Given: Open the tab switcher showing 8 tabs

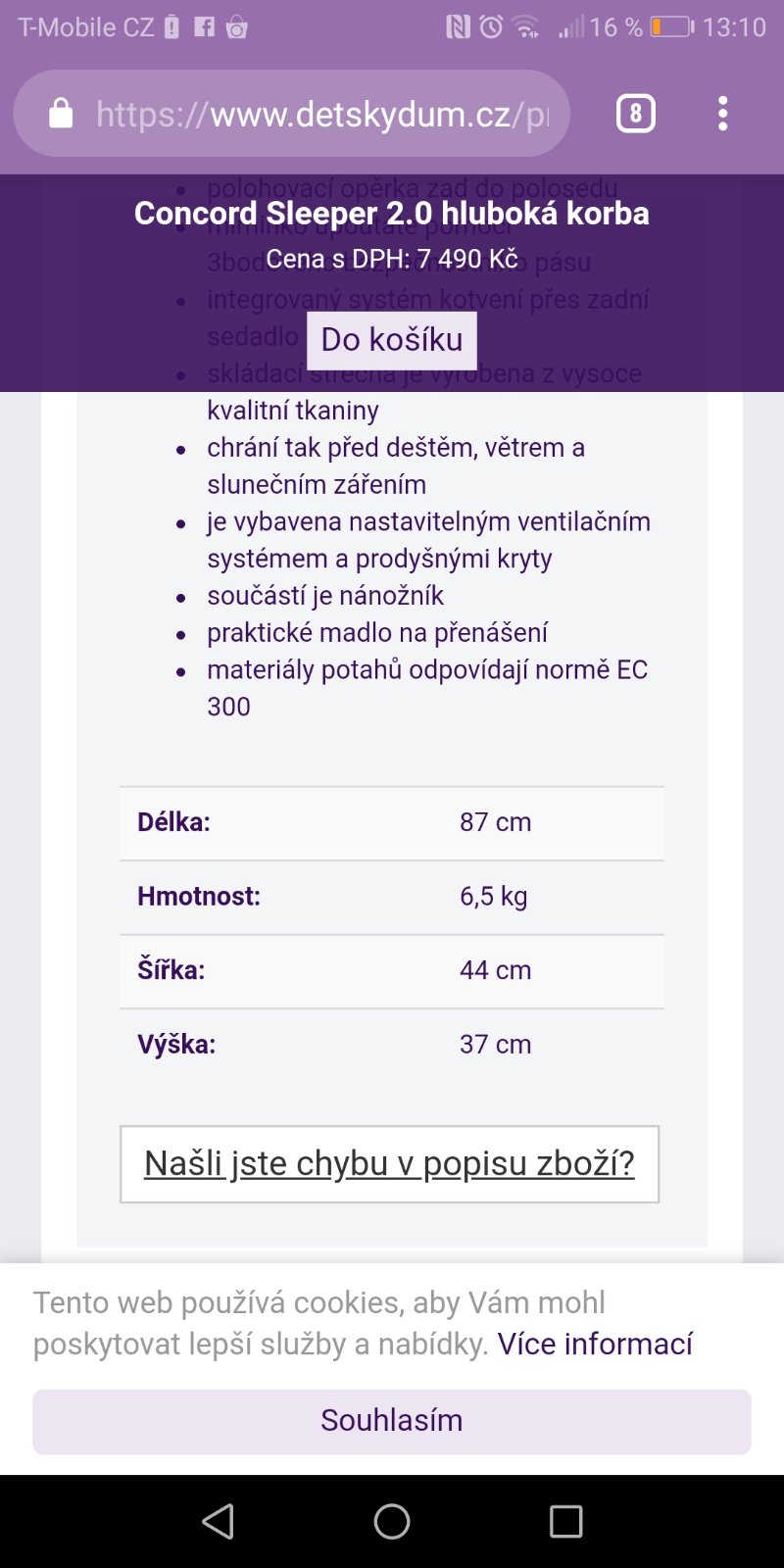Looking at the screenshot, I should pyautogui.click(x=635, y=115).
